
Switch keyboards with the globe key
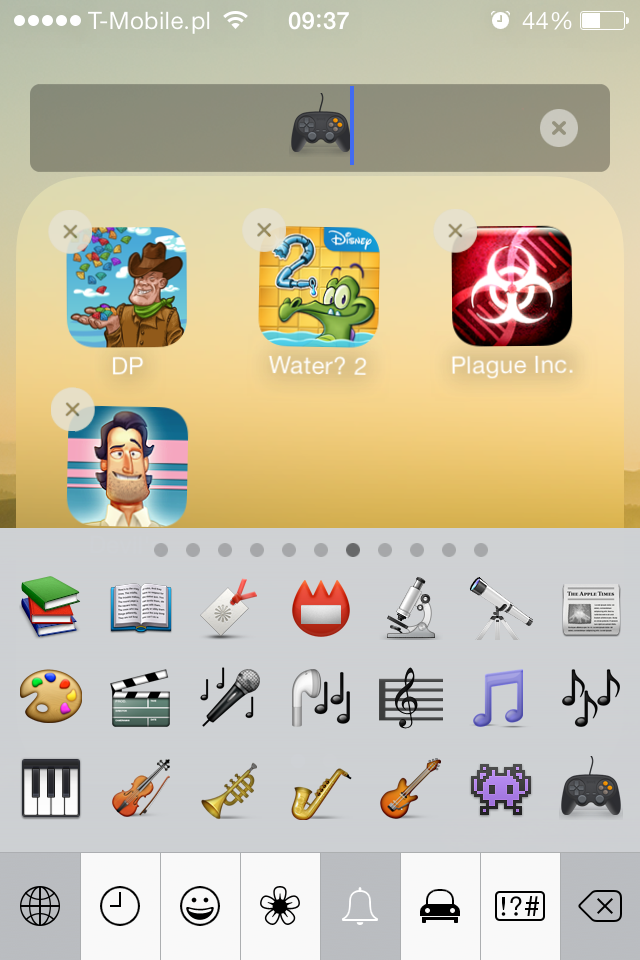point(40,906)
